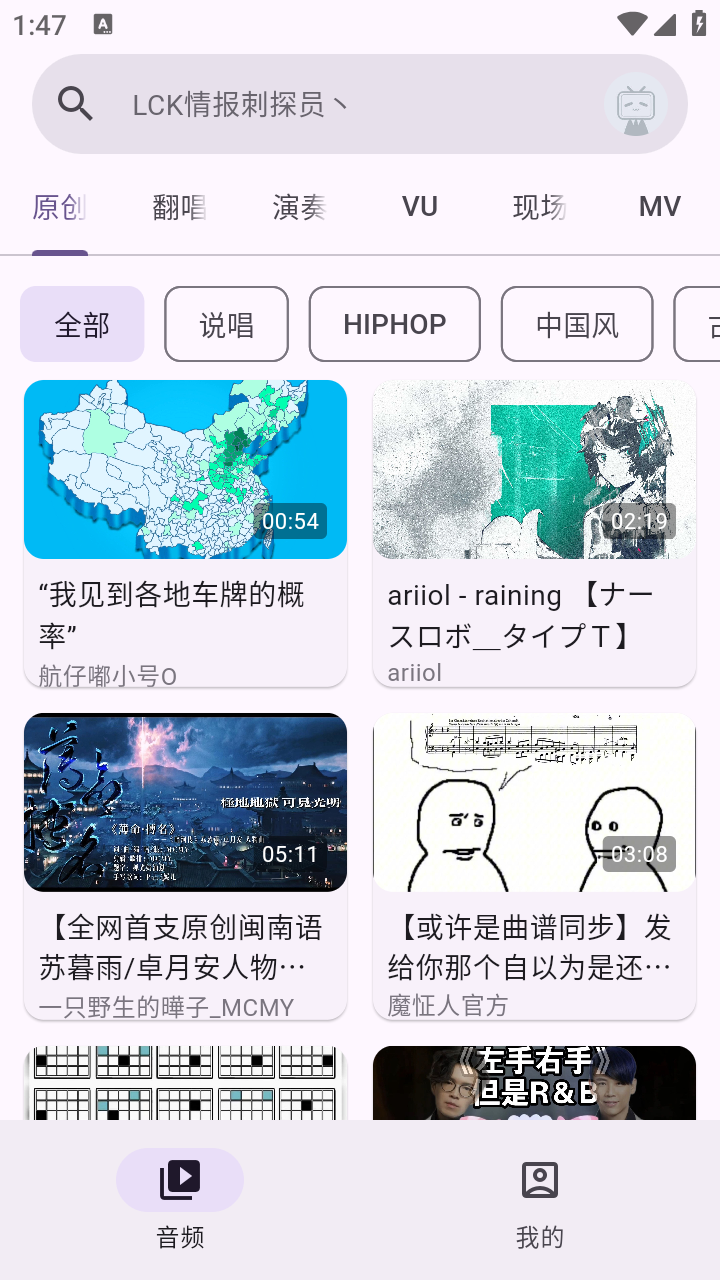Tap the battery charging icon
720x1280 pixels.
pos(700,21)
